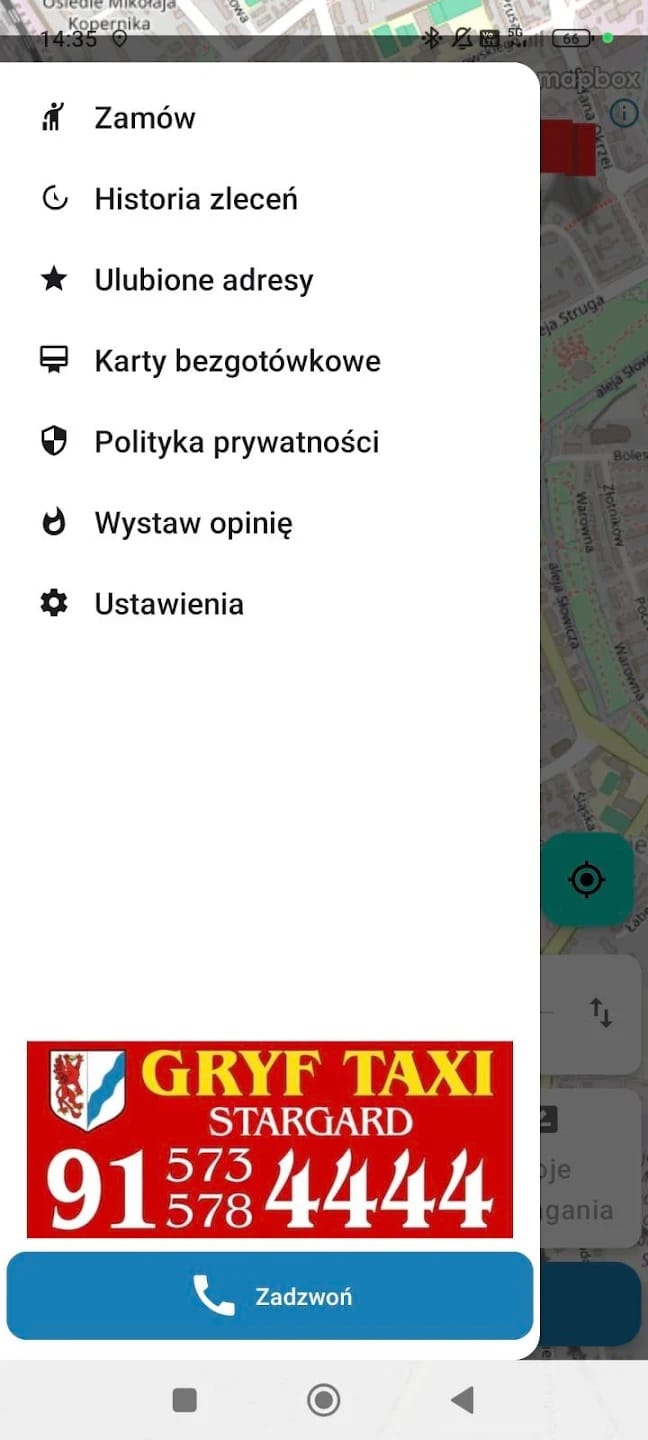Go to Ulubione adresy favorites
The width and height of the screenshot is (648, 1440).
(203, 280)
